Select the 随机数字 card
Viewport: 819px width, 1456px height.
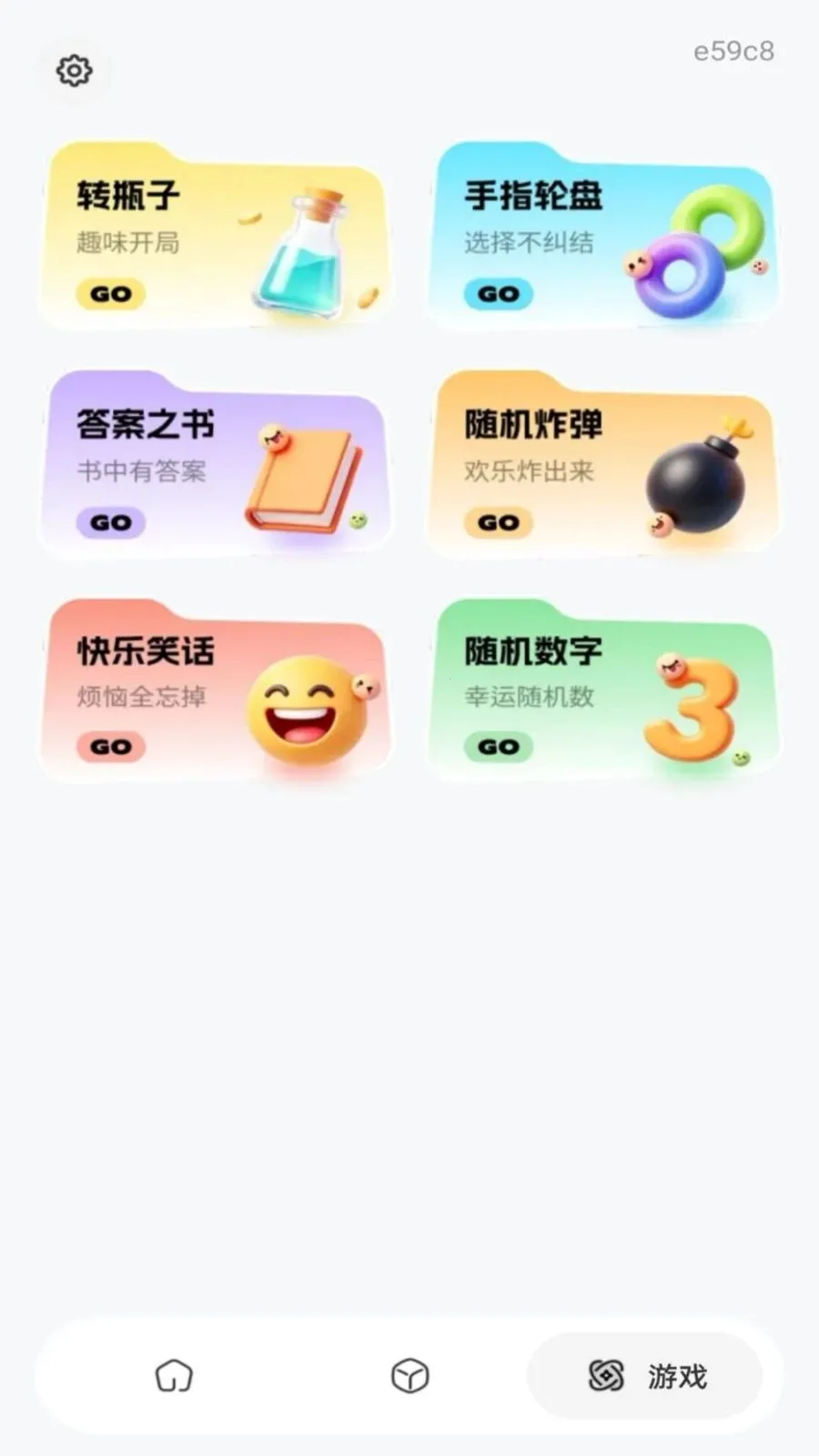[603, 690]
